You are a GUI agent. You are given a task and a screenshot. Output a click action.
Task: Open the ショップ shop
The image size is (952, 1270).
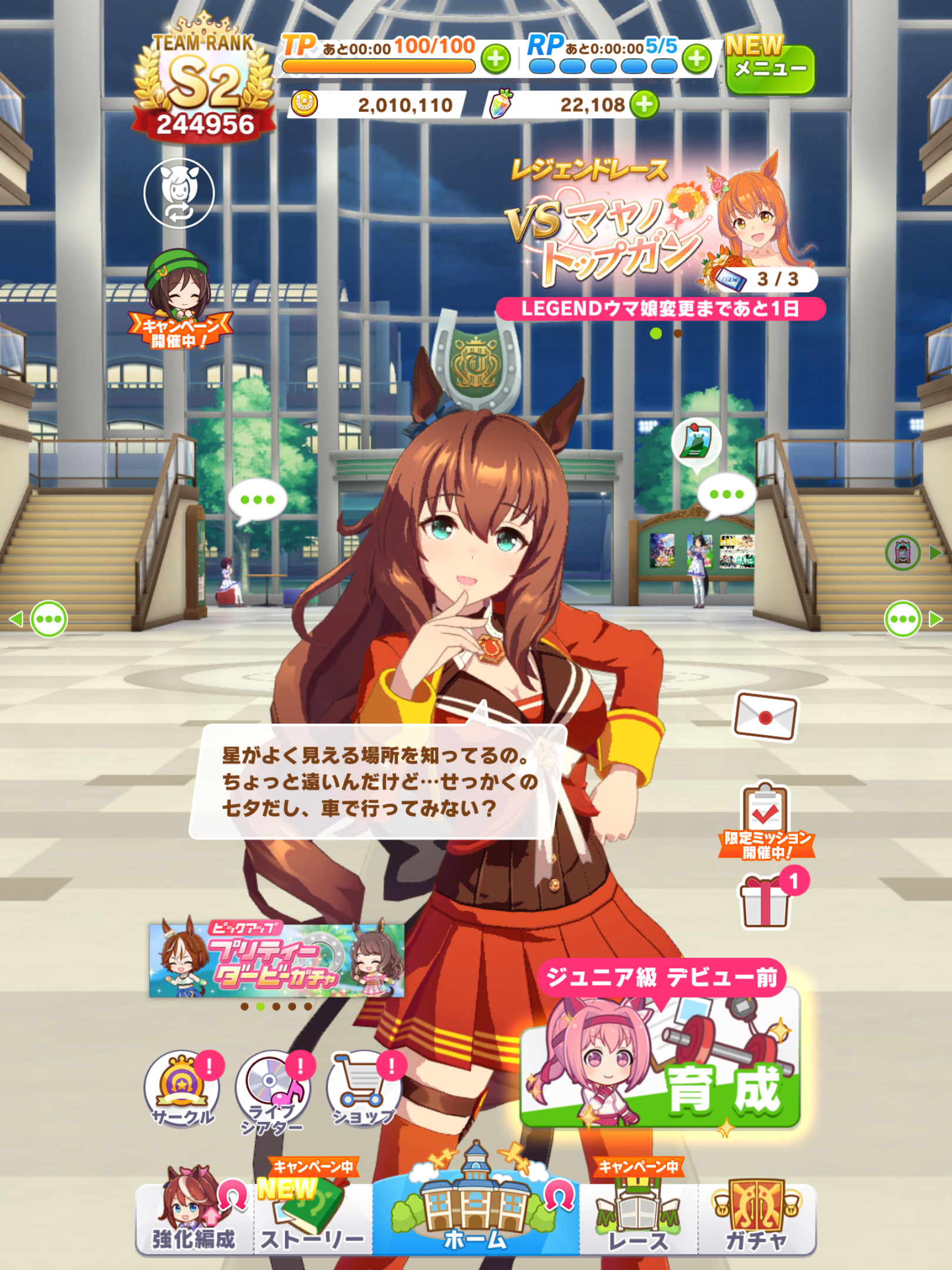[364, 1088]
